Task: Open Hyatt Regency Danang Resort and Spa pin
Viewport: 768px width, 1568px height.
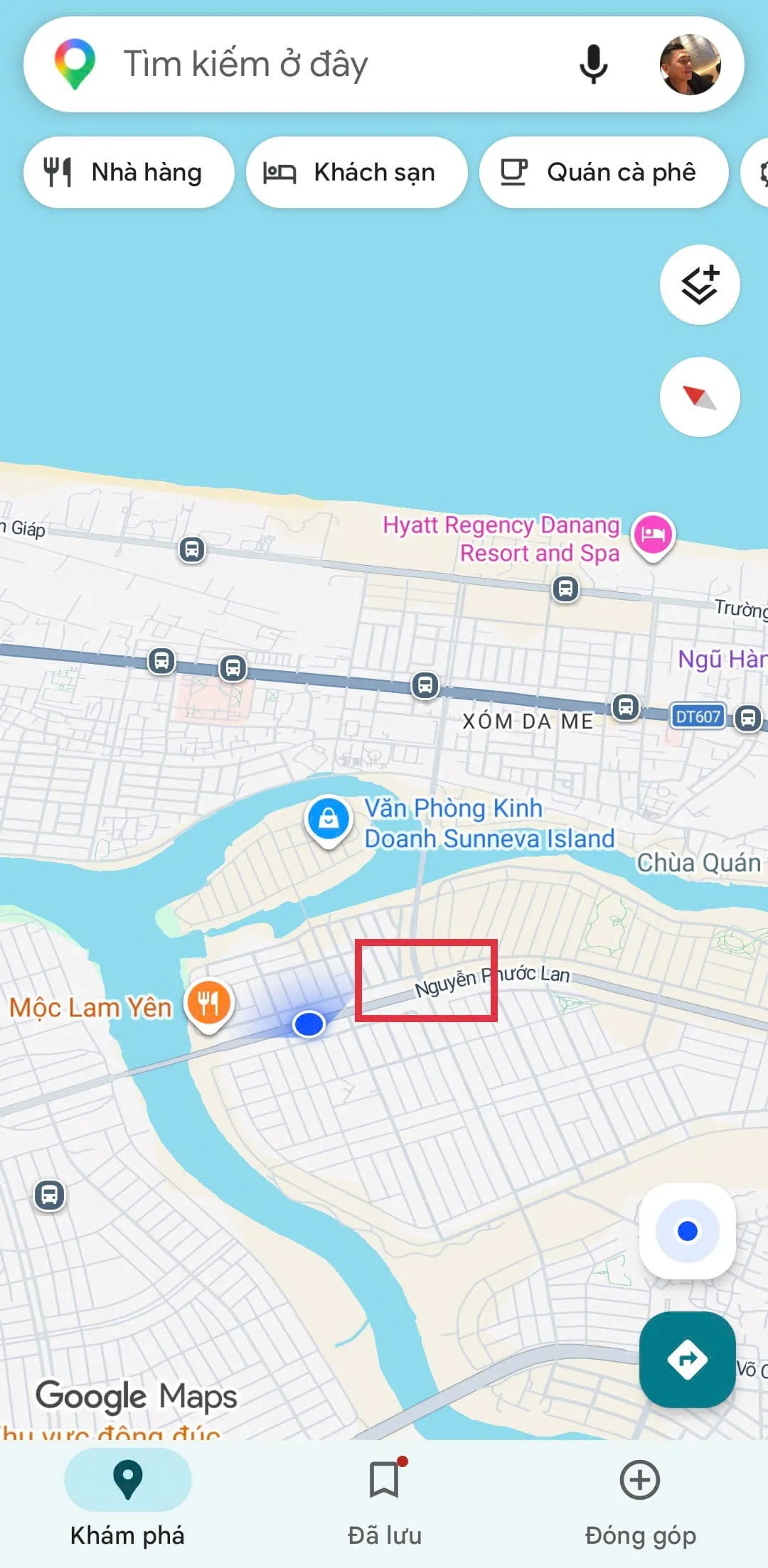Action: 653,535
